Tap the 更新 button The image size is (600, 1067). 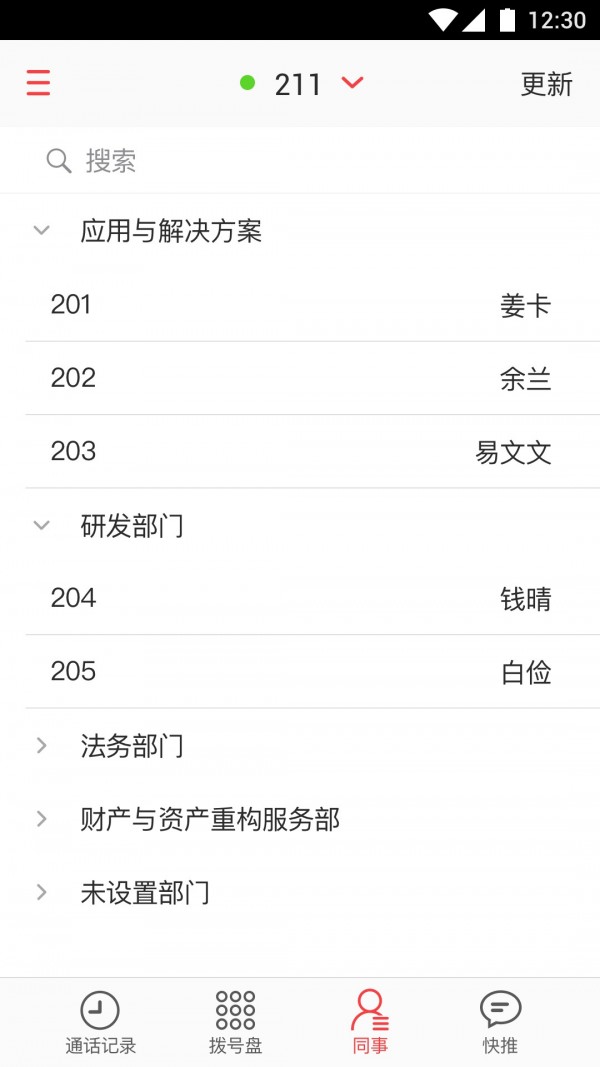click(x=546, y=84)
